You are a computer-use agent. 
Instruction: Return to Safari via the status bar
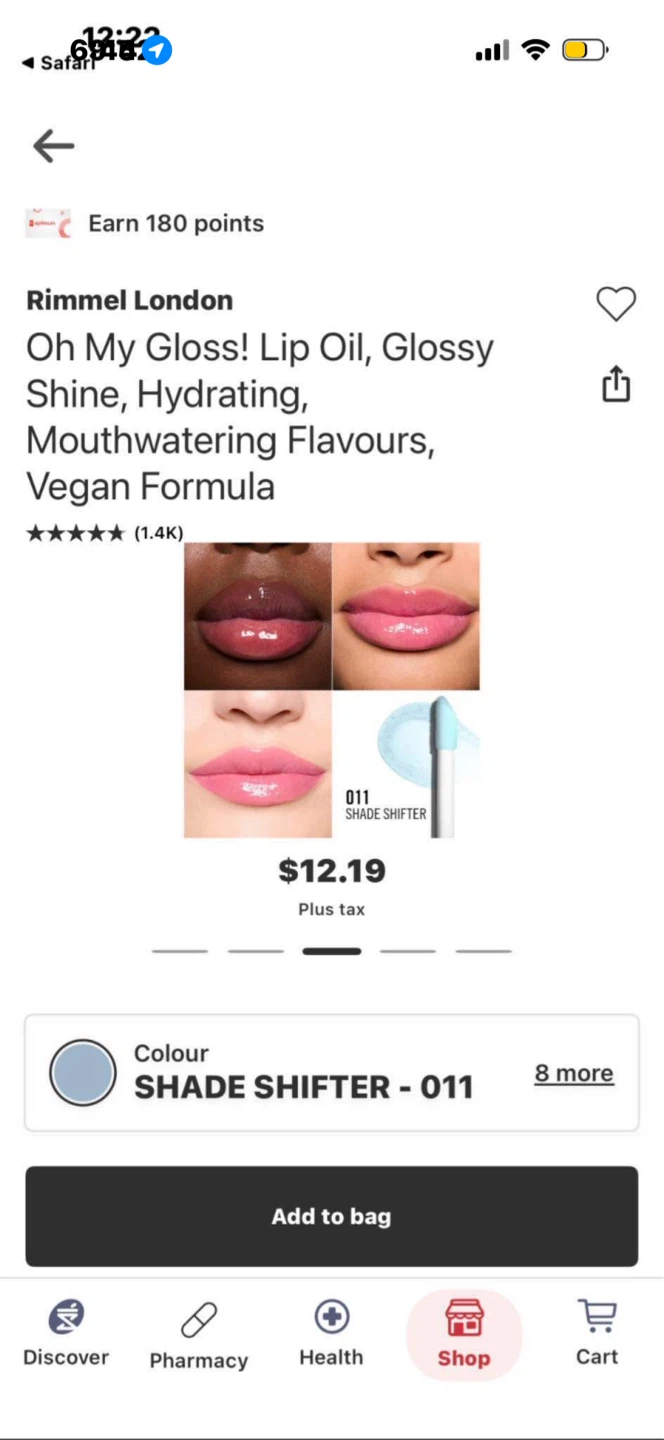(x=59, y=63)
